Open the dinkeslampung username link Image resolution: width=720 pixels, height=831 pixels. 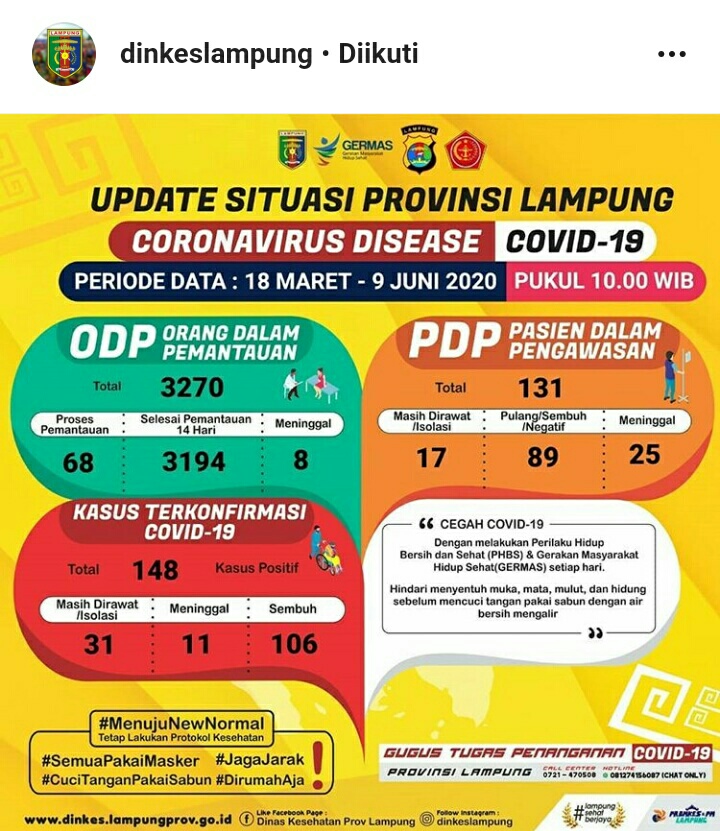tap(216, 54)
